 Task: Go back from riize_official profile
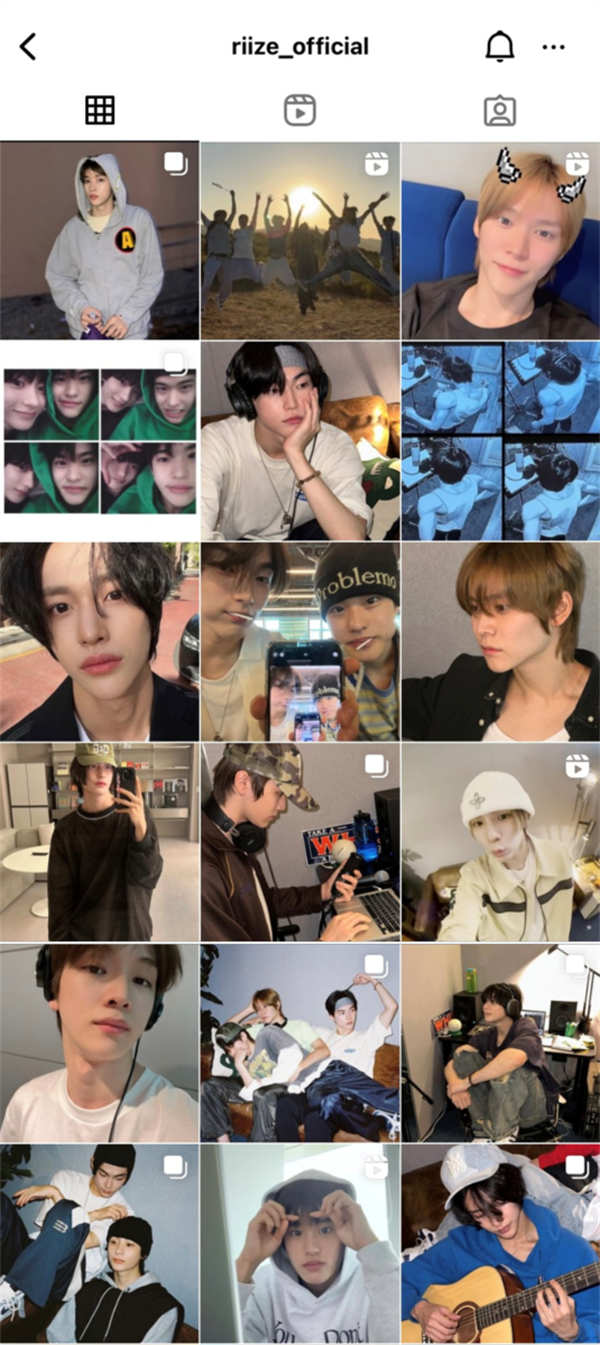pos(28,46)
